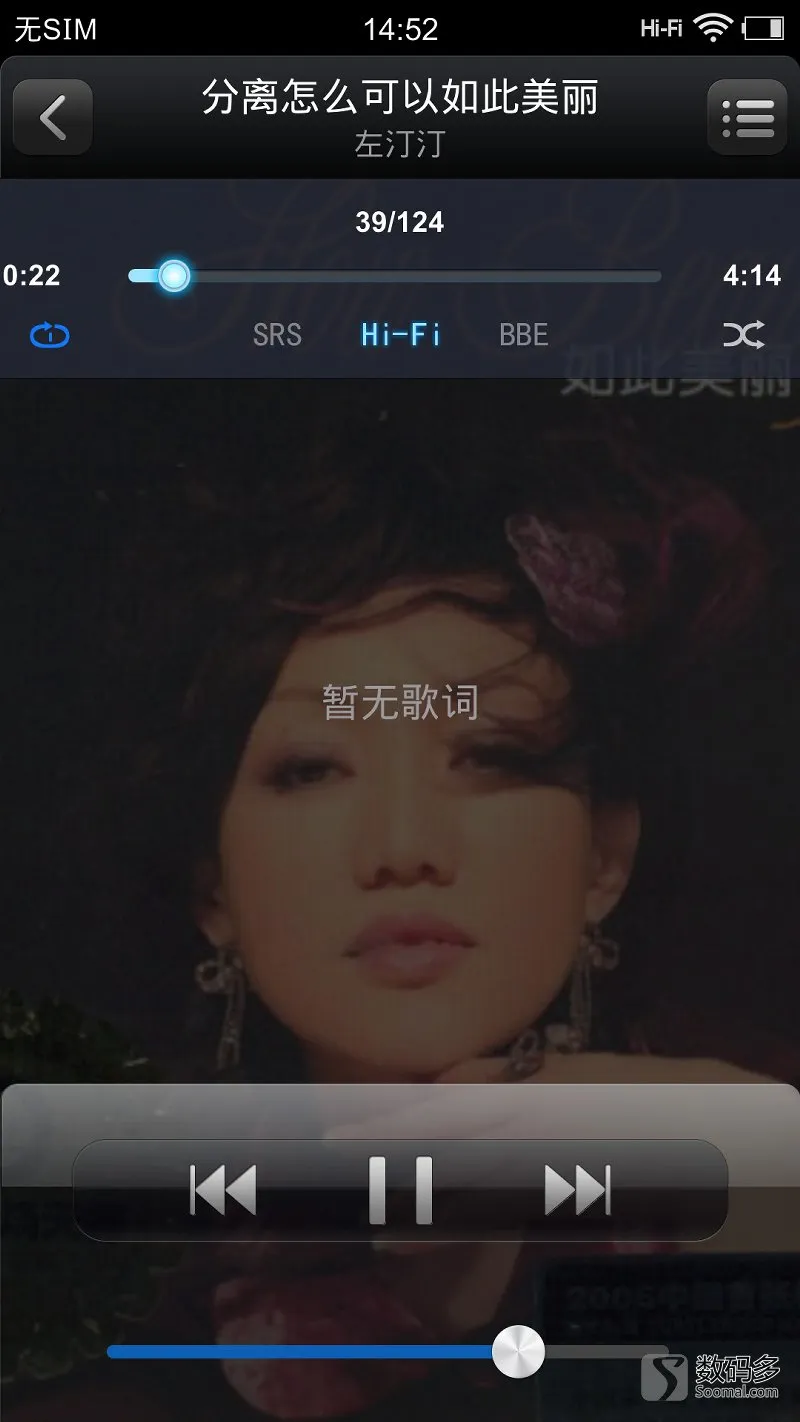Tap the song progress seek bar
800x1422 pixels.
395,276
